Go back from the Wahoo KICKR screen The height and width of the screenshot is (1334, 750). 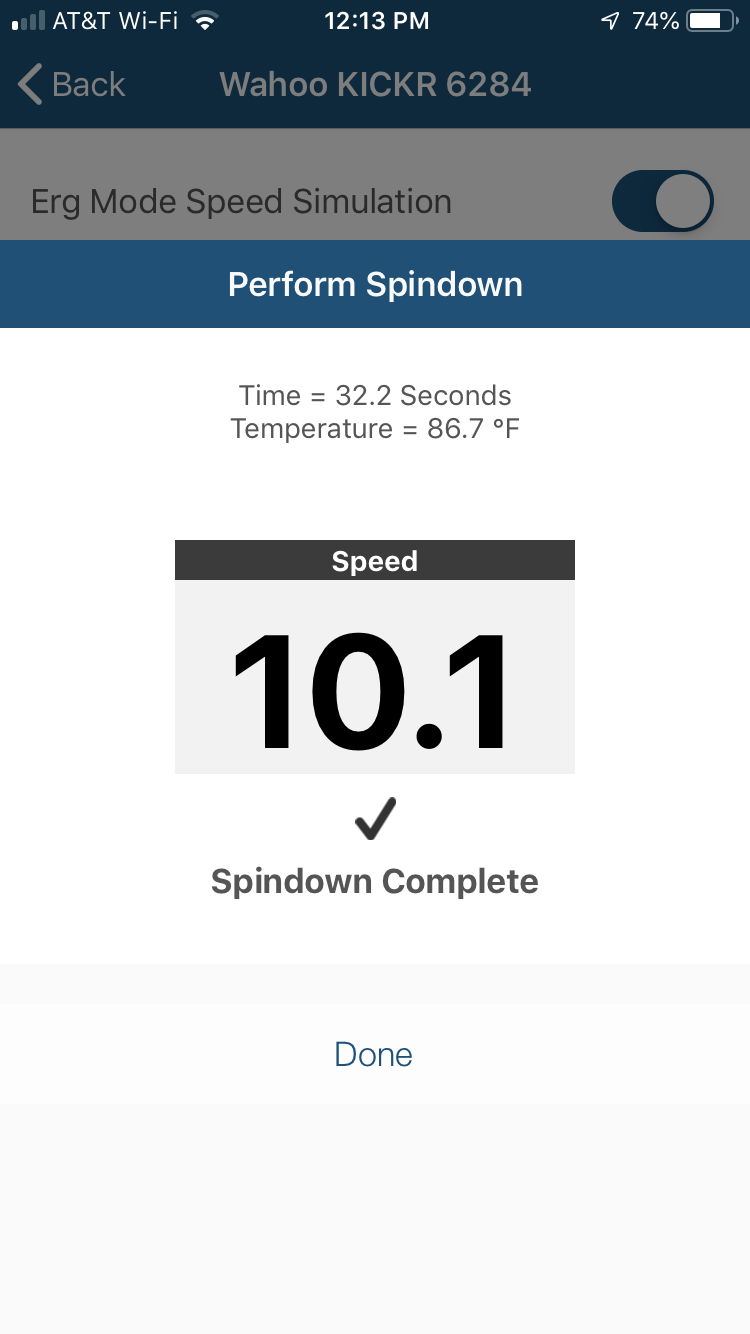point(72,85)
